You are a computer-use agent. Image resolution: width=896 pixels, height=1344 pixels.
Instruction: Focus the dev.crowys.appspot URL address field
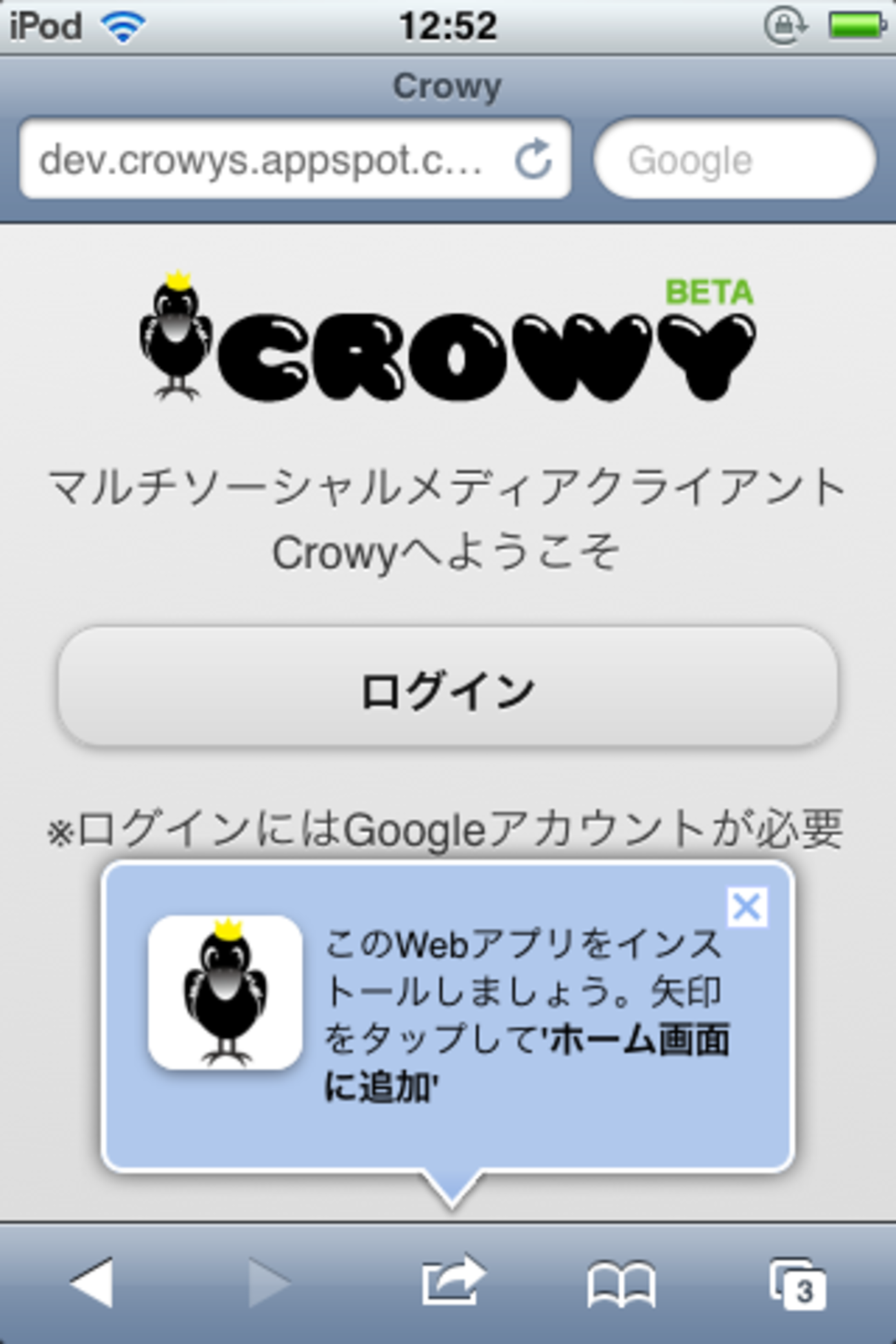click(x=262, y=159)
